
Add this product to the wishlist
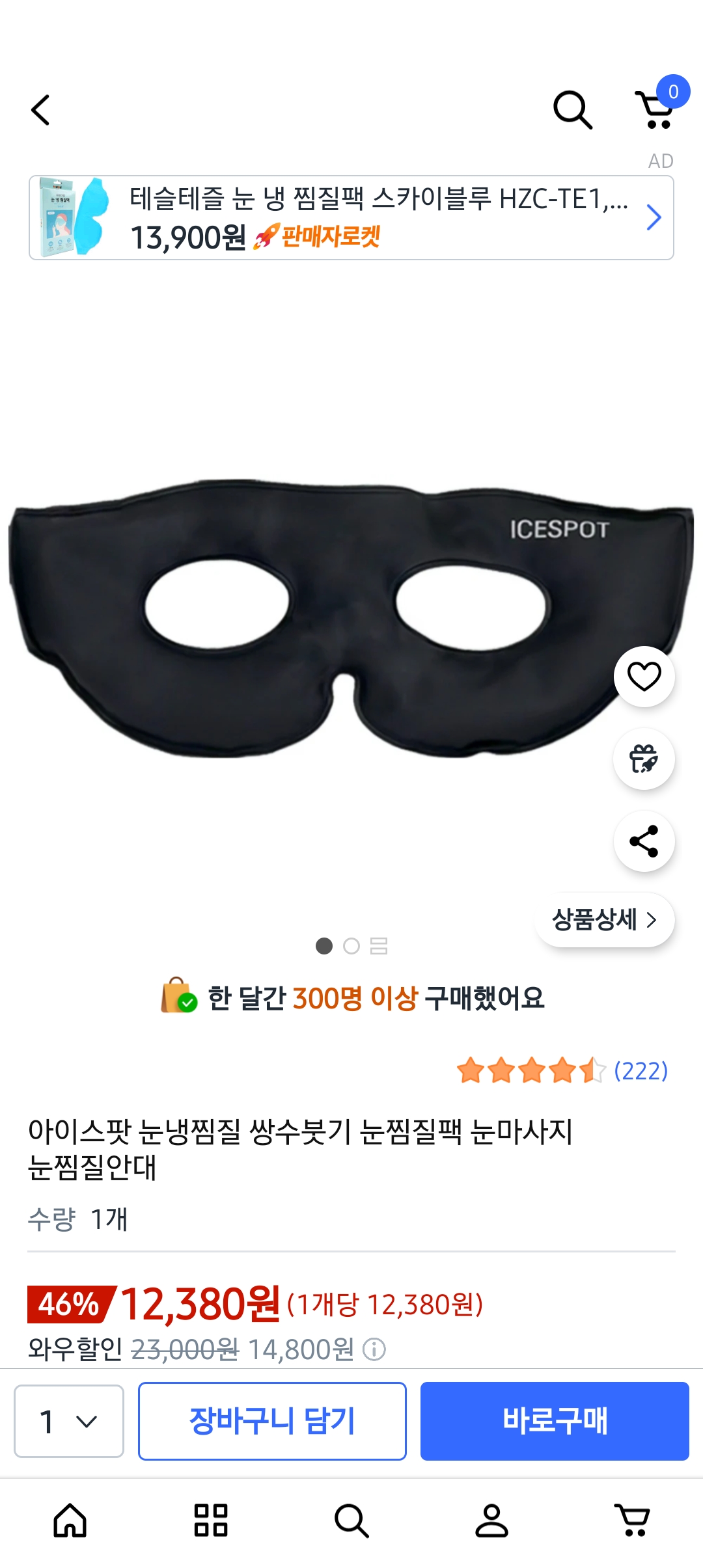tap(644, 677)
